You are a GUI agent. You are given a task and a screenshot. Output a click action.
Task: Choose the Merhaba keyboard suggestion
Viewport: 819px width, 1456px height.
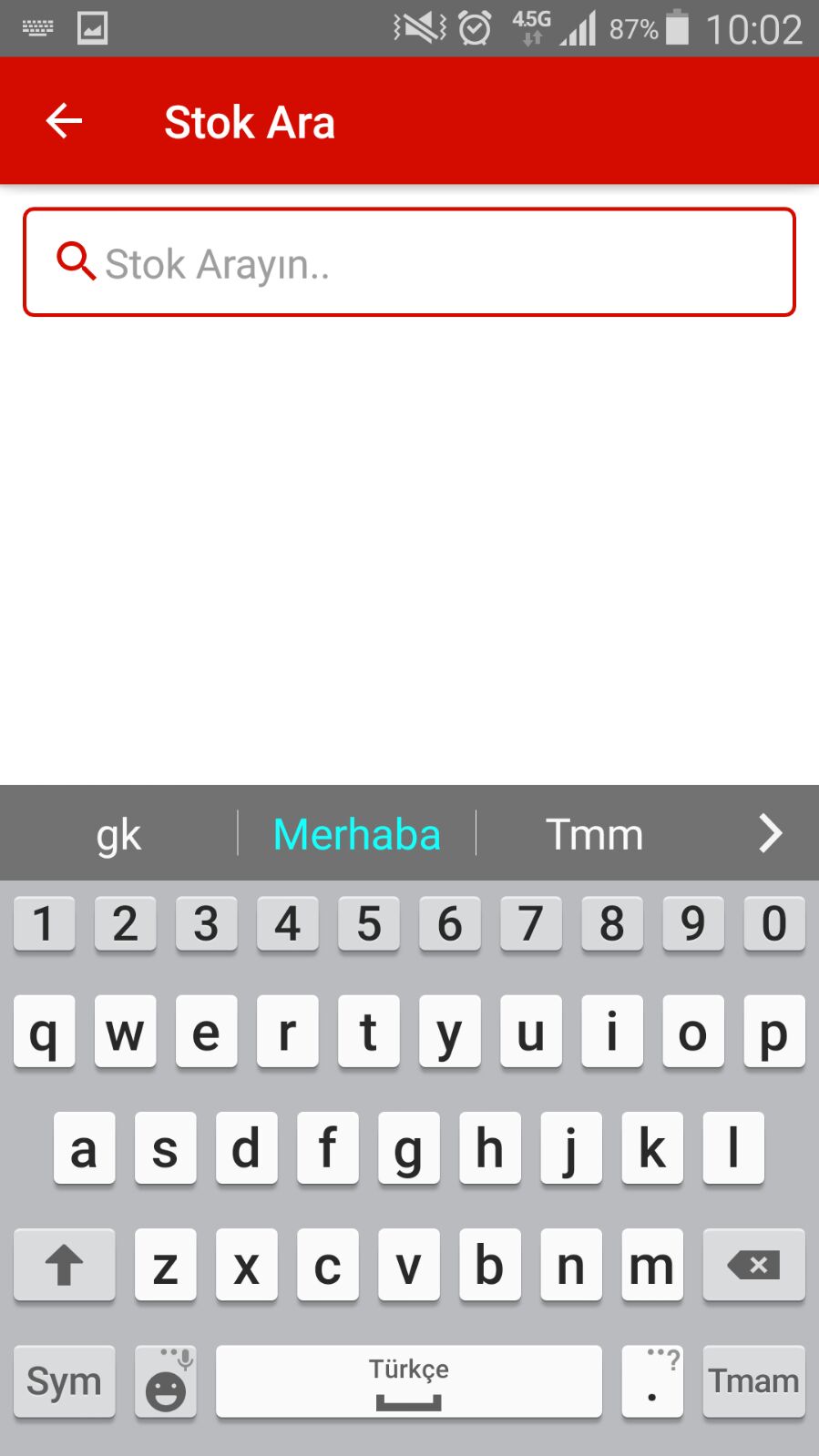(357, 834)
